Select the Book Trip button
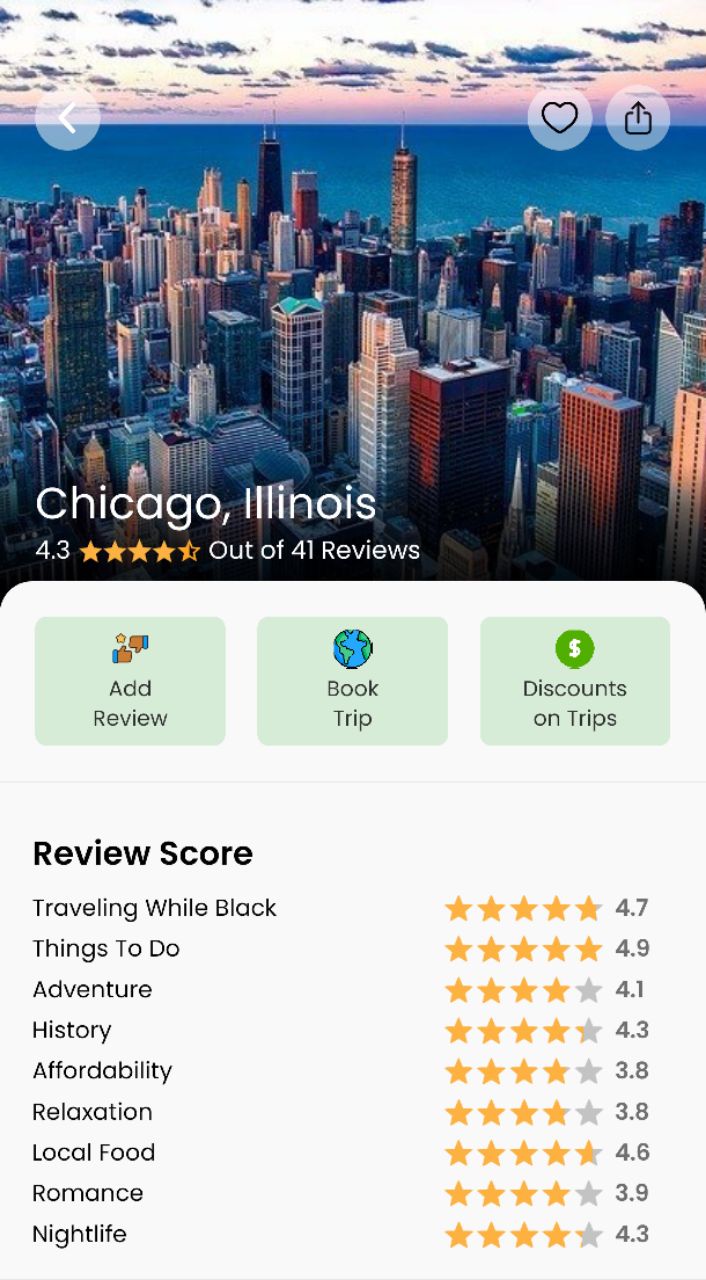Viewport: 706px width, 1280px height. click(352, 681)
